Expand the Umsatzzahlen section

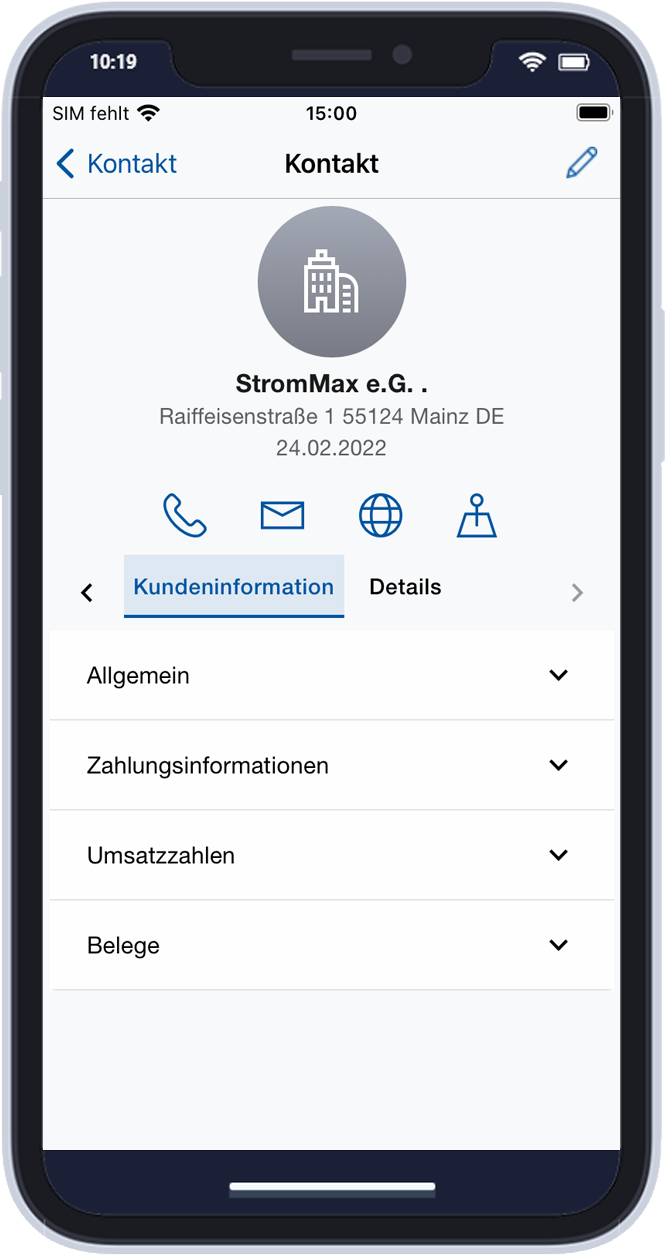click(x=332, y=856)
